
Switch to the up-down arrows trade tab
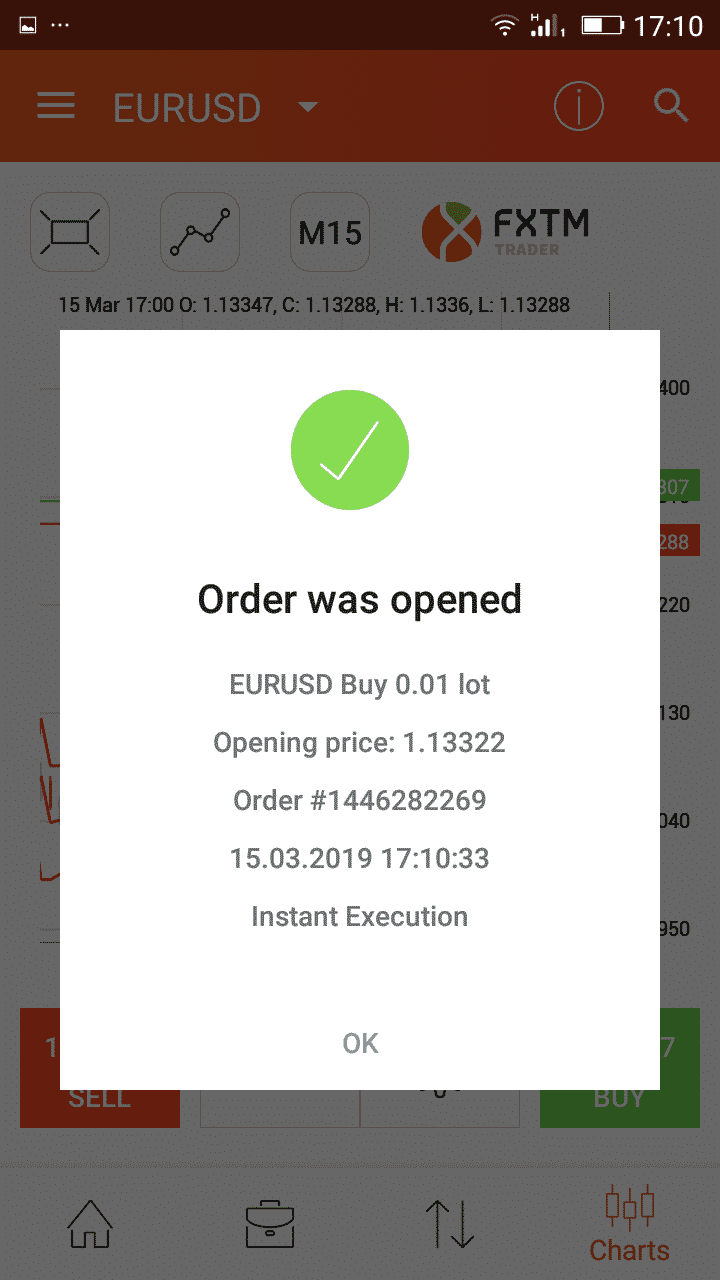(x=450, y=1222)
